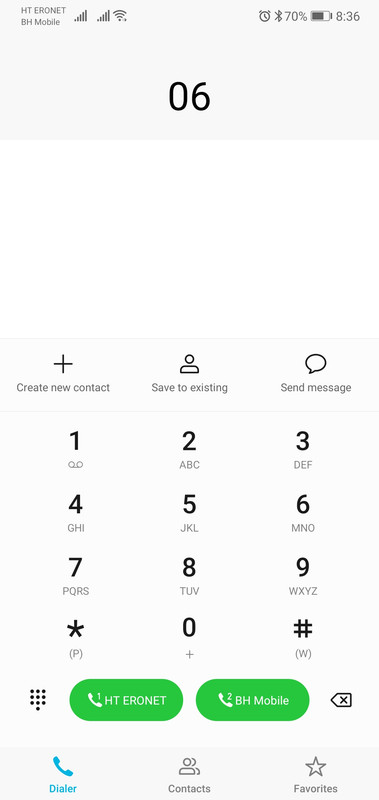379x800 pixels.
Task: Enter digit 5 on the keypad
Action: 189,512
